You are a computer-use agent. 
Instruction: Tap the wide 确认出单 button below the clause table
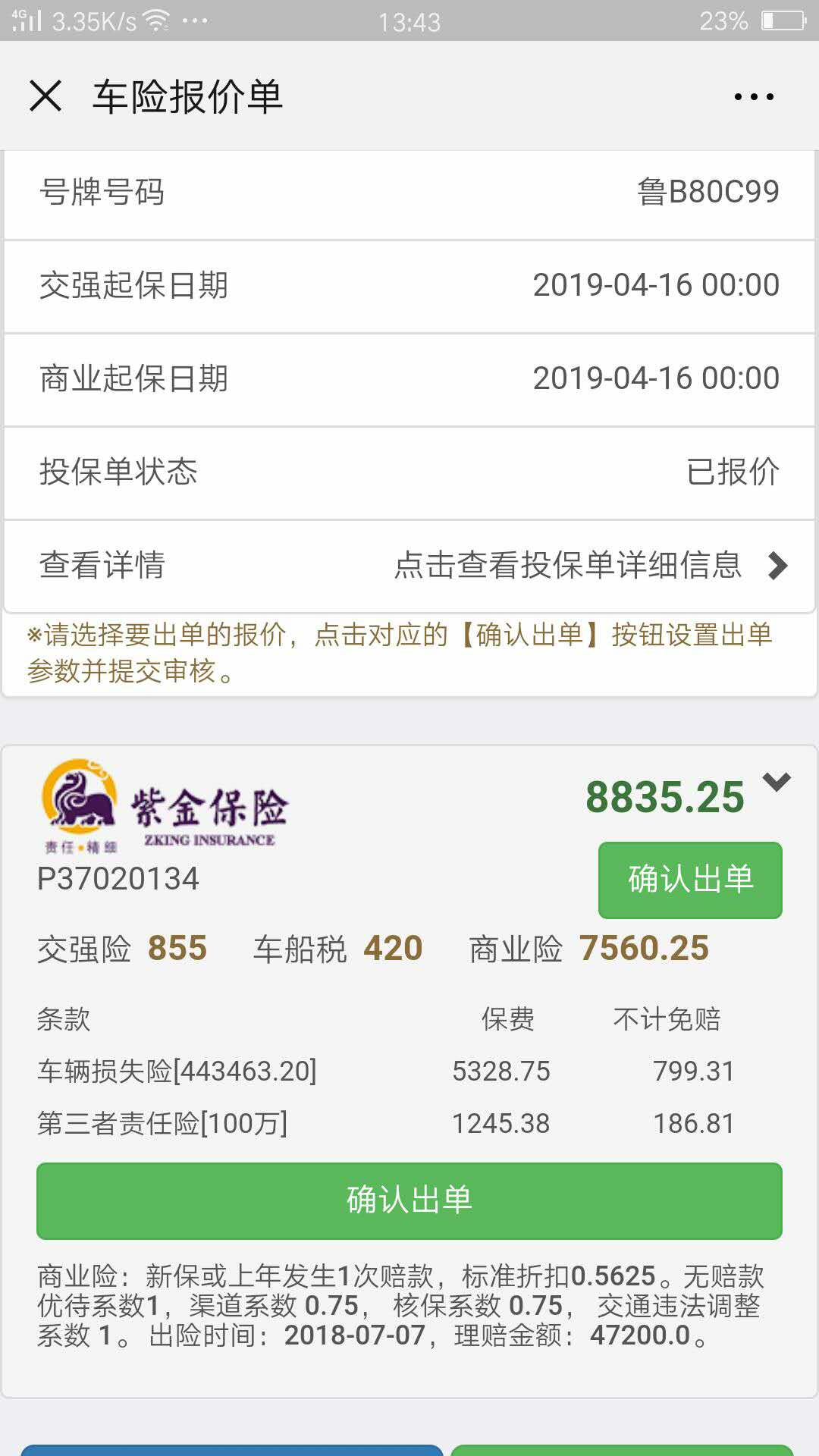(409, 1200)
